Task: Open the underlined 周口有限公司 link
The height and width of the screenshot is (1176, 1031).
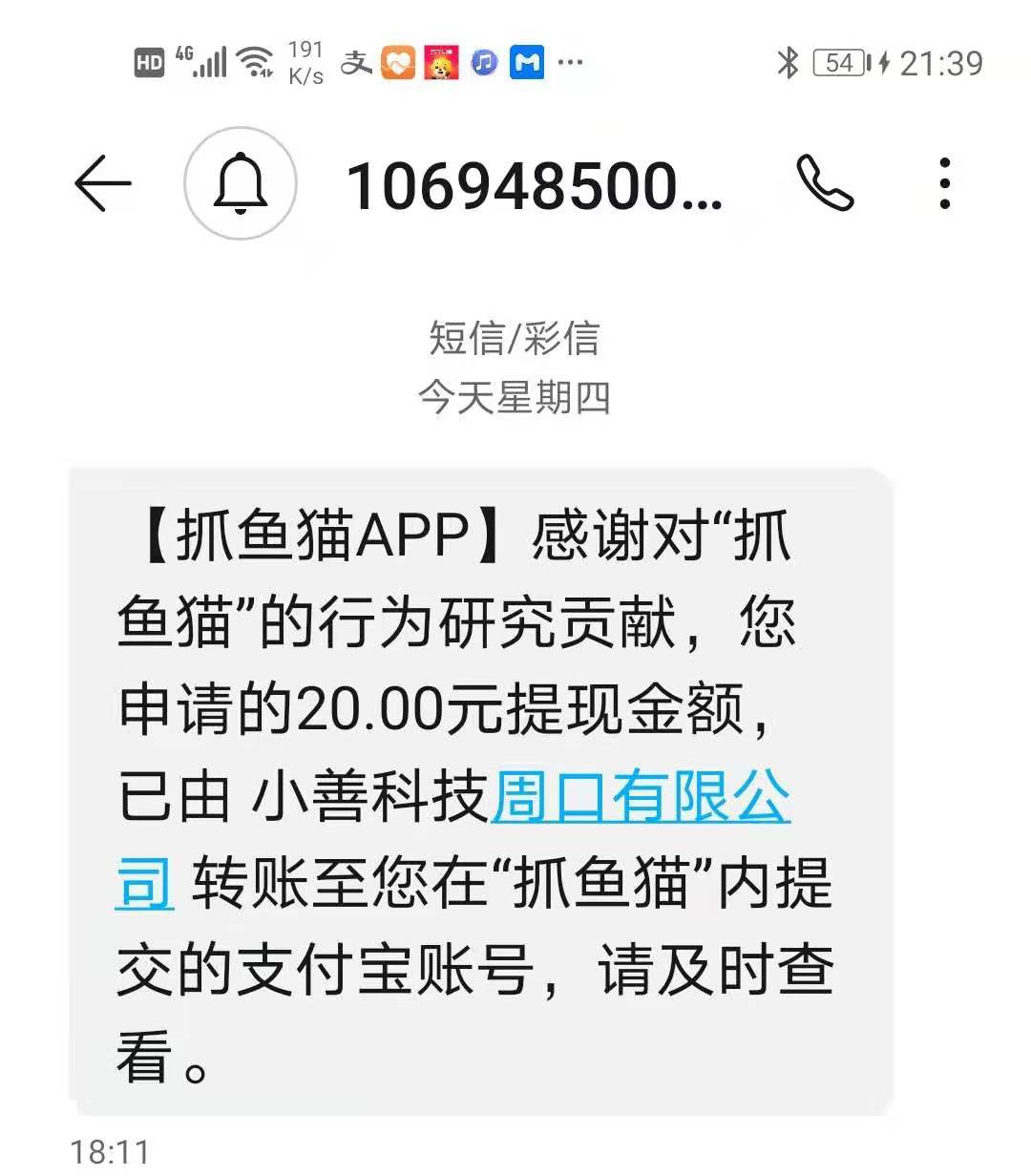Action: [x=640, y=797]
